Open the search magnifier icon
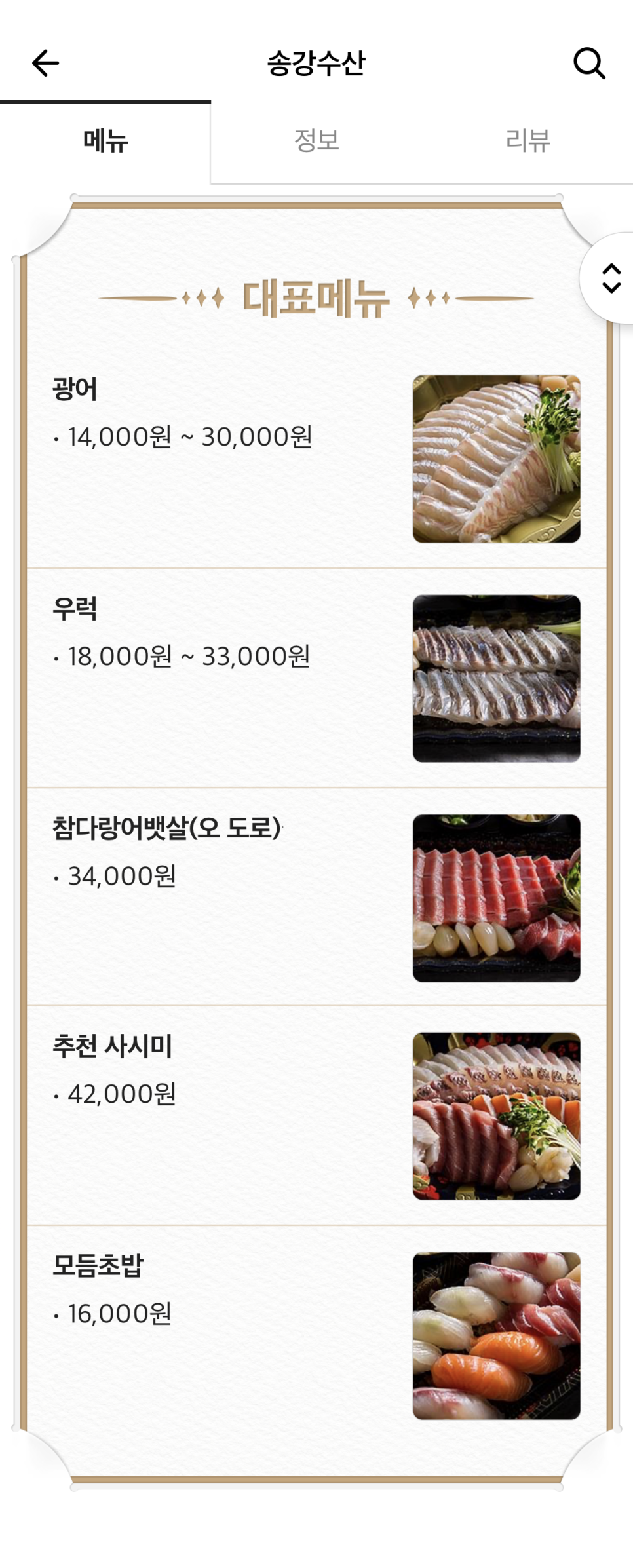 pos(588,63)
